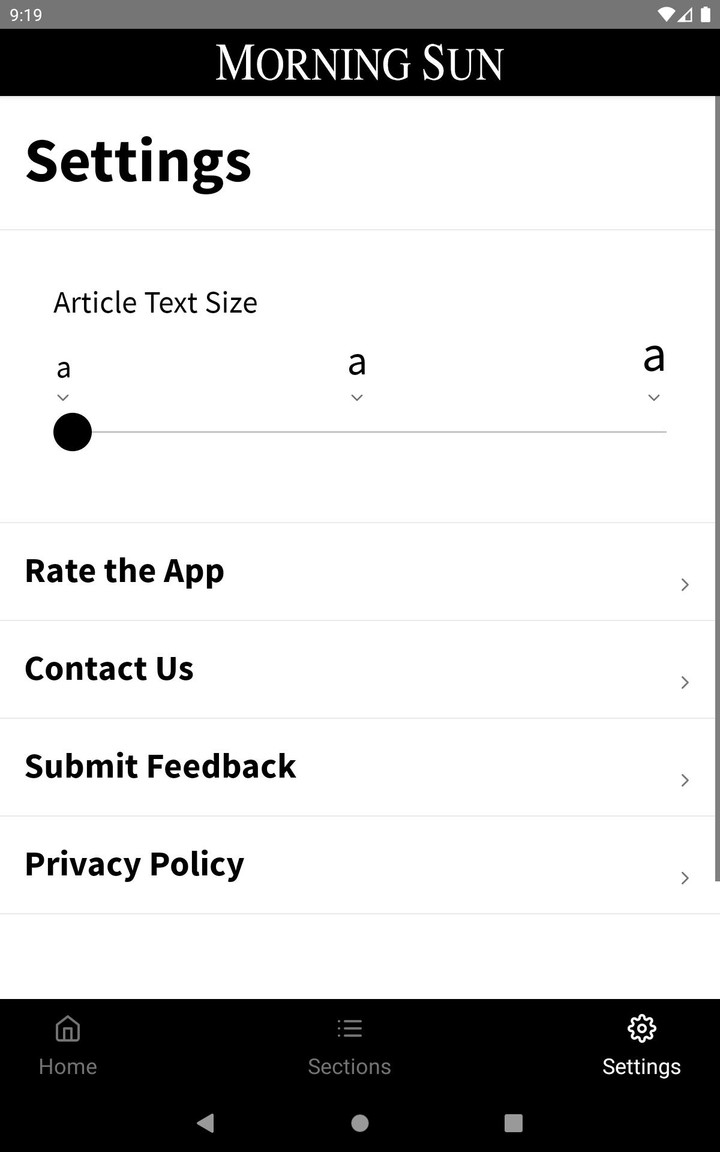This screenshot has width=720, height=1152.
Task: Open Rate the App
Action: (358, 572)
